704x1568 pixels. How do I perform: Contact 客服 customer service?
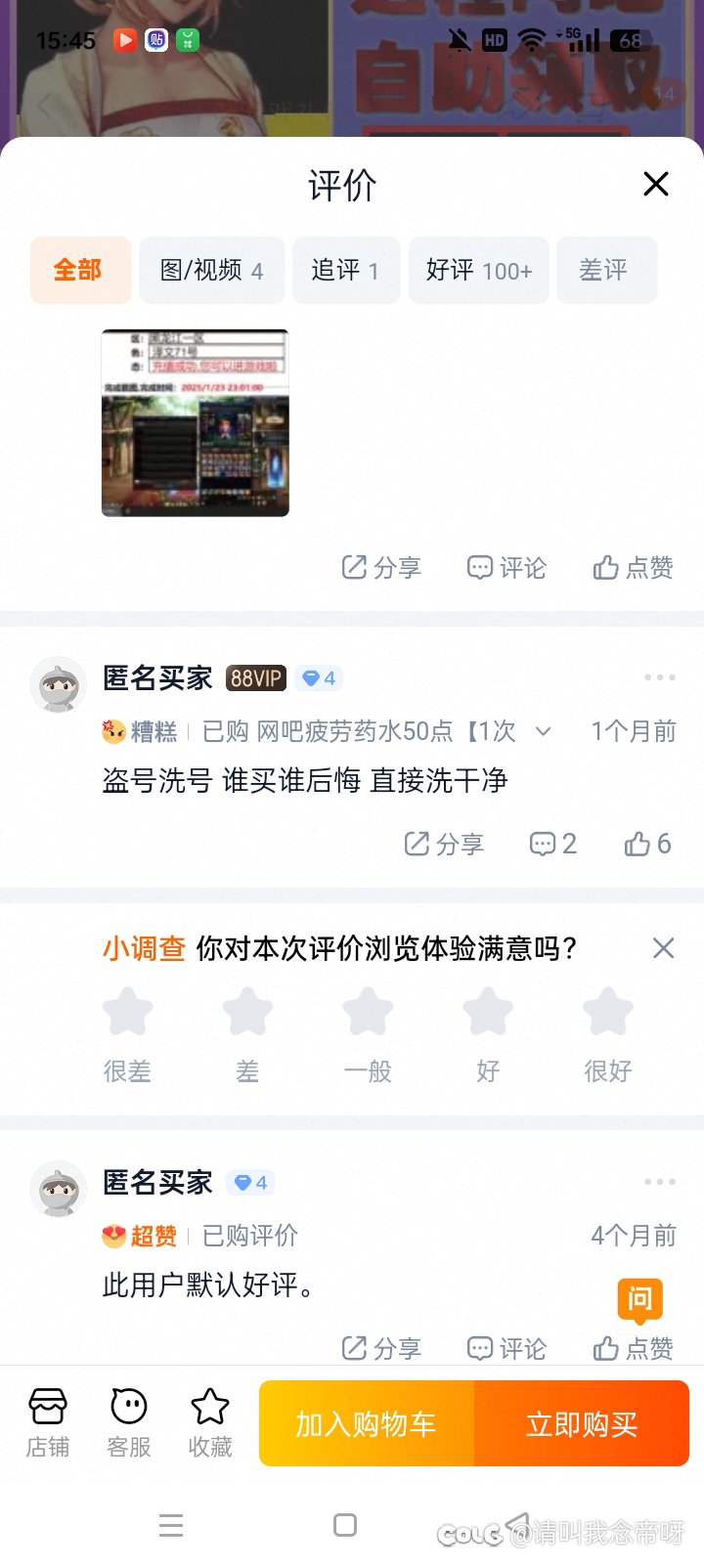pyautogui.click(x=129, y=1422)
